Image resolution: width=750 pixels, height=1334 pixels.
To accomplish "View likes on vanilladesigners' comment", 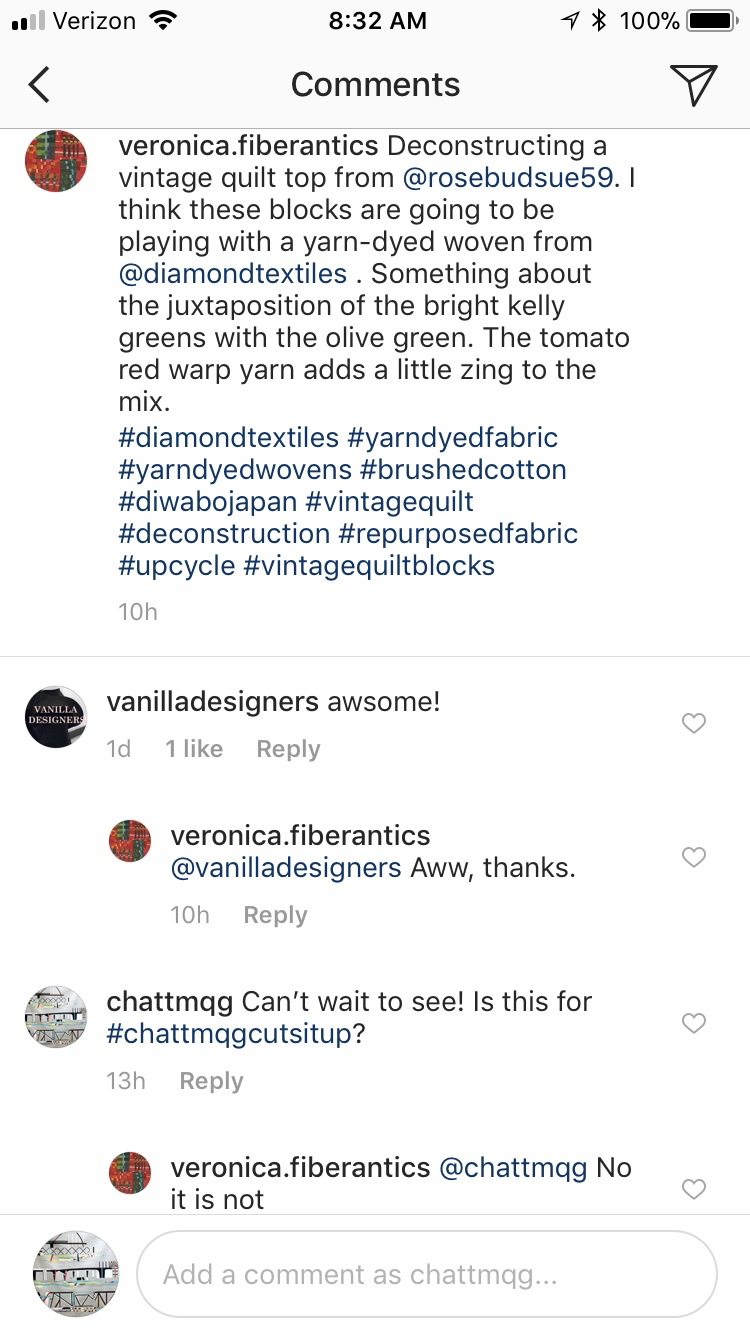I will click(194, 749).
